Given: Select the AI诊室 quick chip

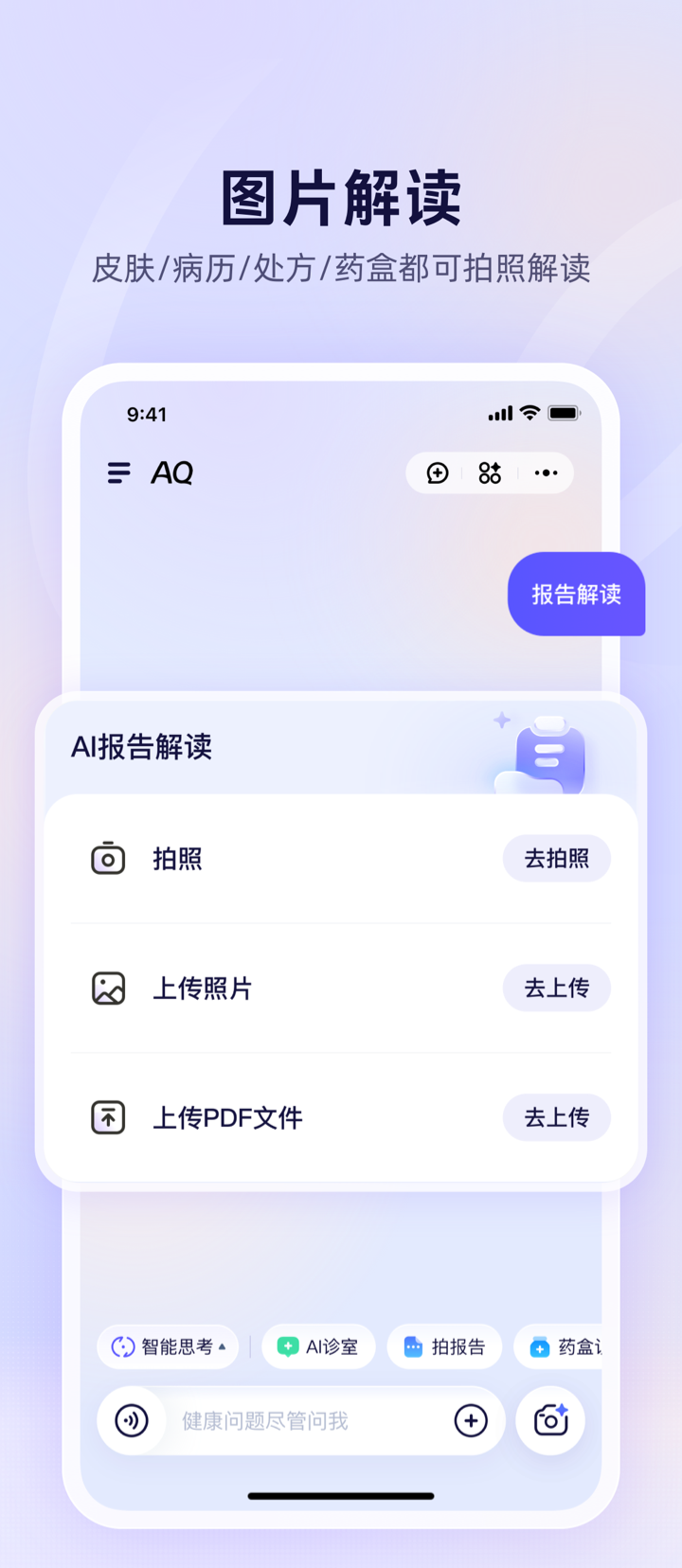Looking at the screenshot, I should click(x=318, y=1346).
